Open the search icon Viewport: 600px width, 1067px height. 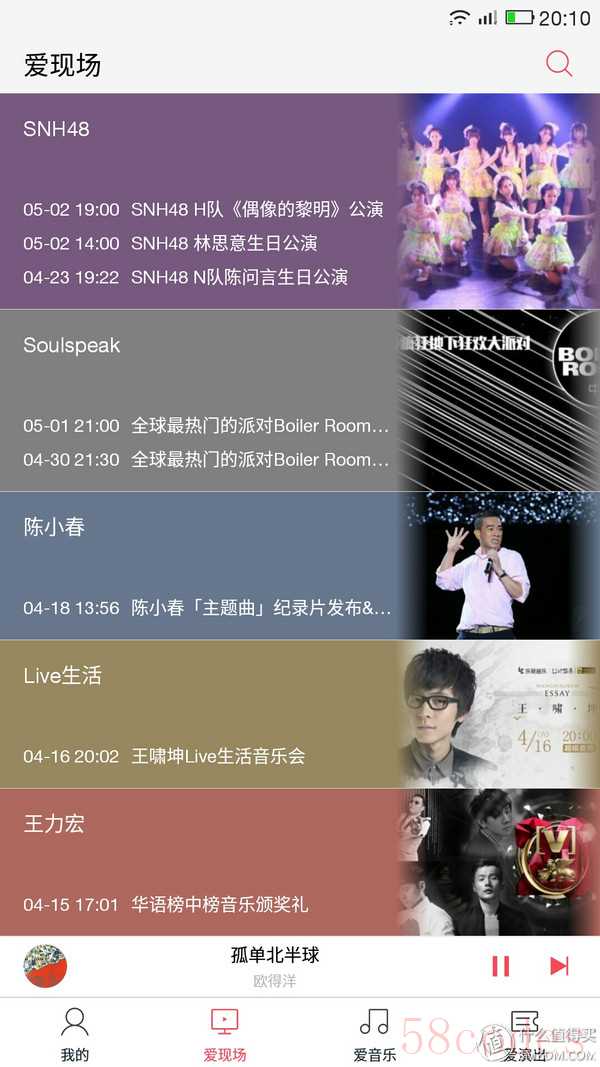[559, 64]
